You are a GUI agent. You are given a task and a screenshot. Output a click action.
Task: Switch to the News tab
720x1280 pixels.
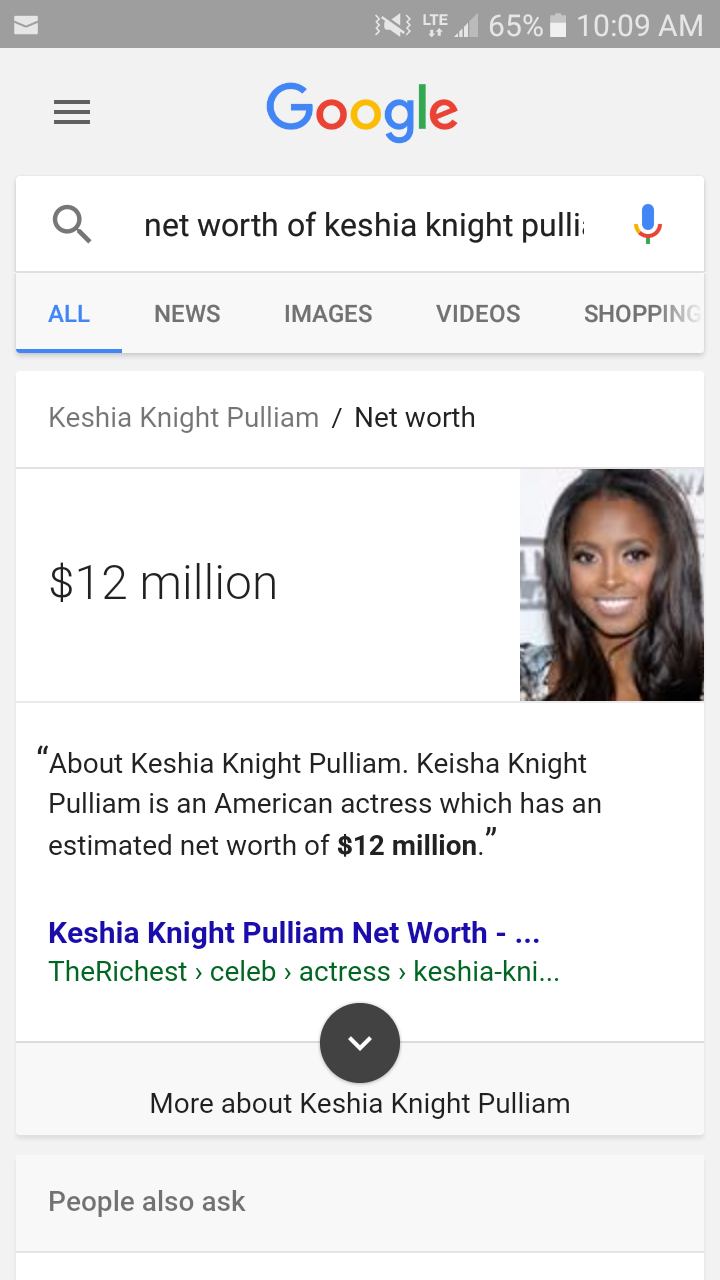pyautogui.click(x=187, y=314)
